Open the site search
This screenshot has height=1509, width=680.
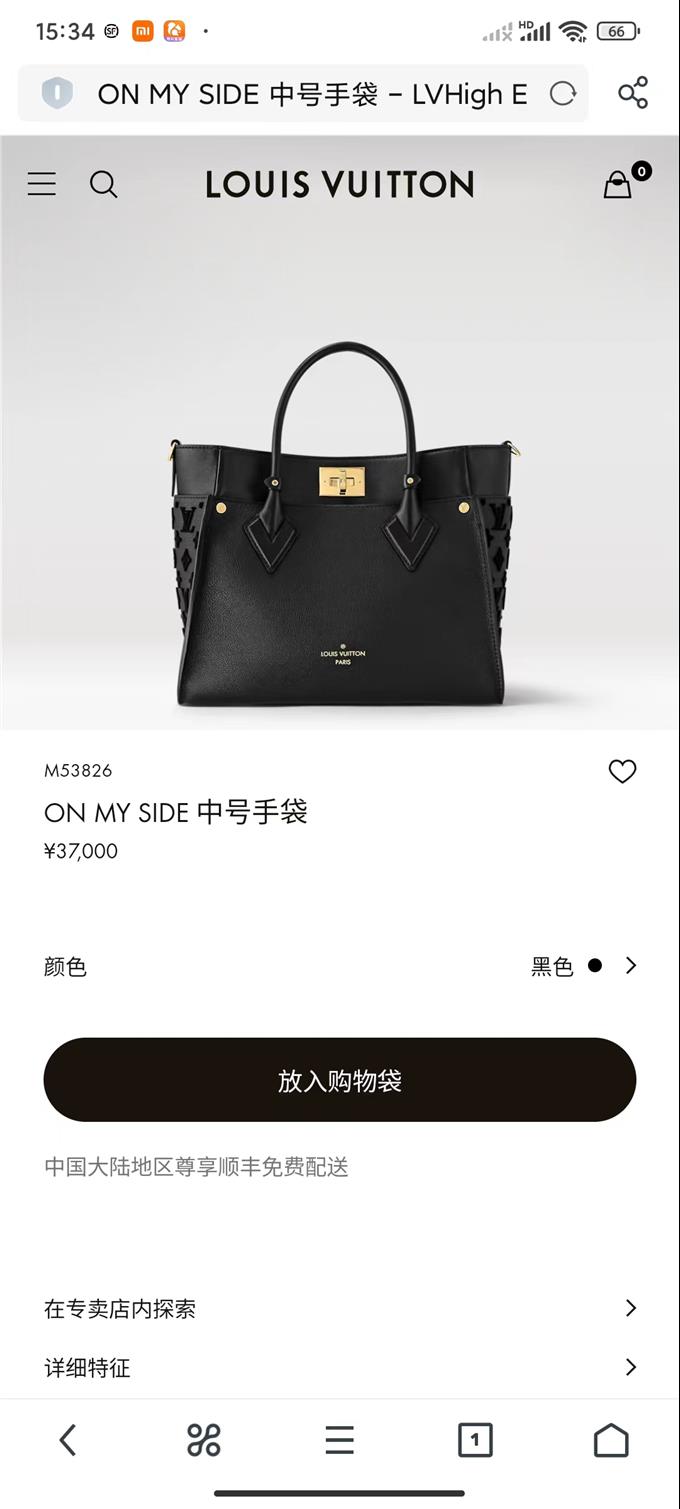tap(103, 184)
